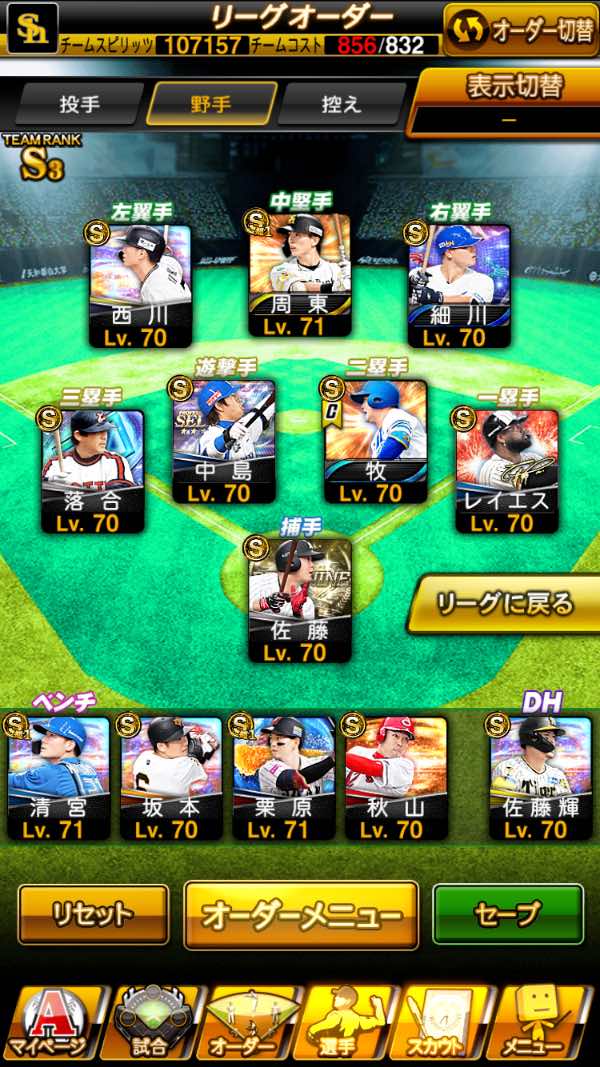Open the 試合 tab in bottom navigation
The width and height of the screenshot is (600, 1067).
[x=152, y=1023]
